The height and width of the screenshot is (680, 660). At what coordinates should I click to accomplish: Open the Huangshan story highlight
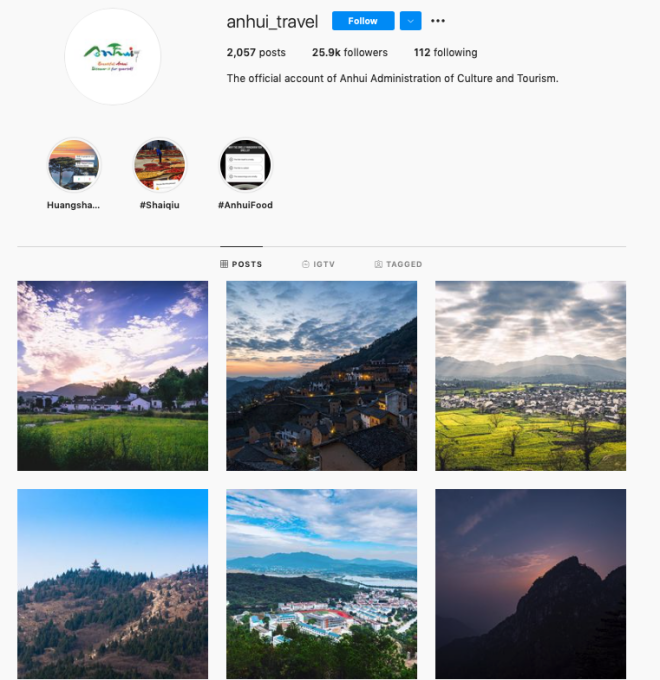point(74,165)
